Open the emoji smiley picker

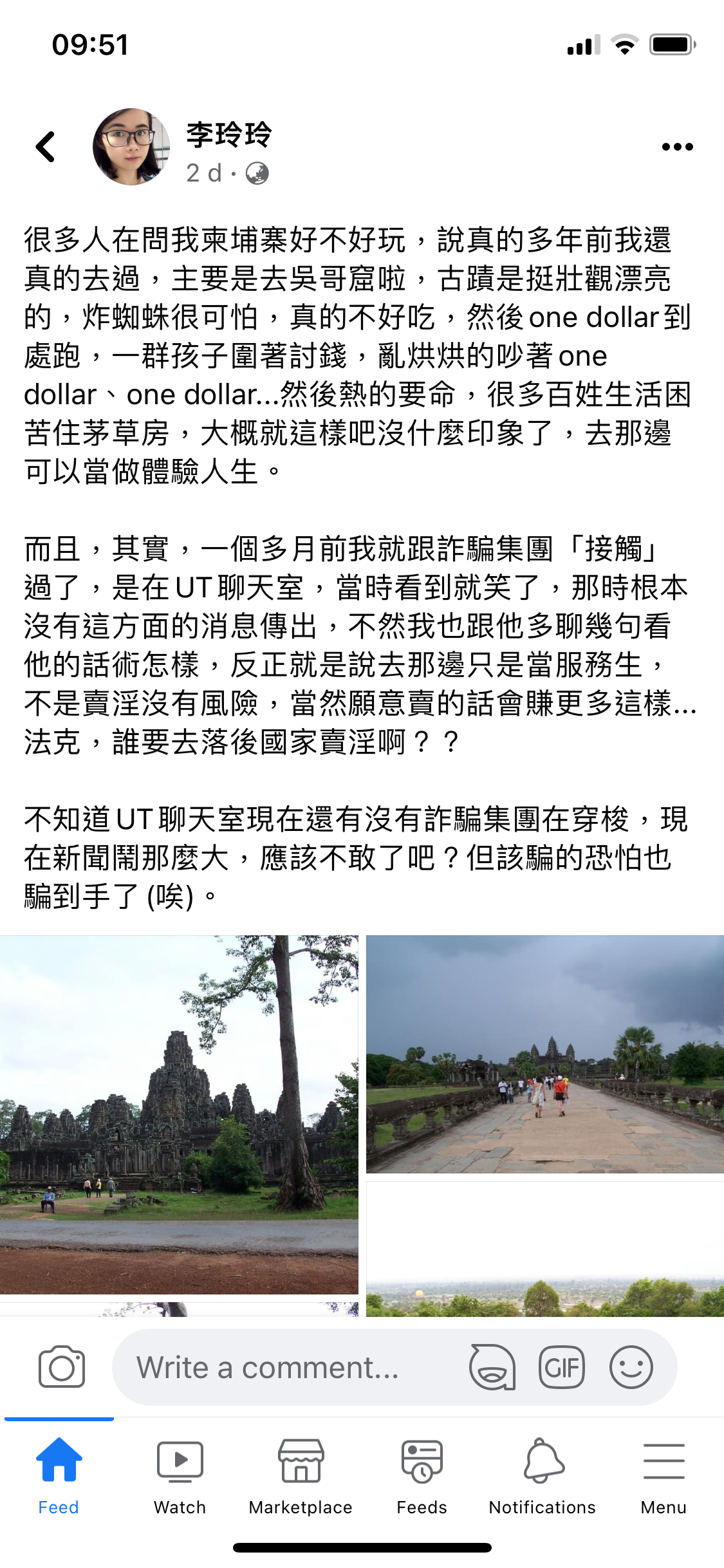coord(631,1367)
